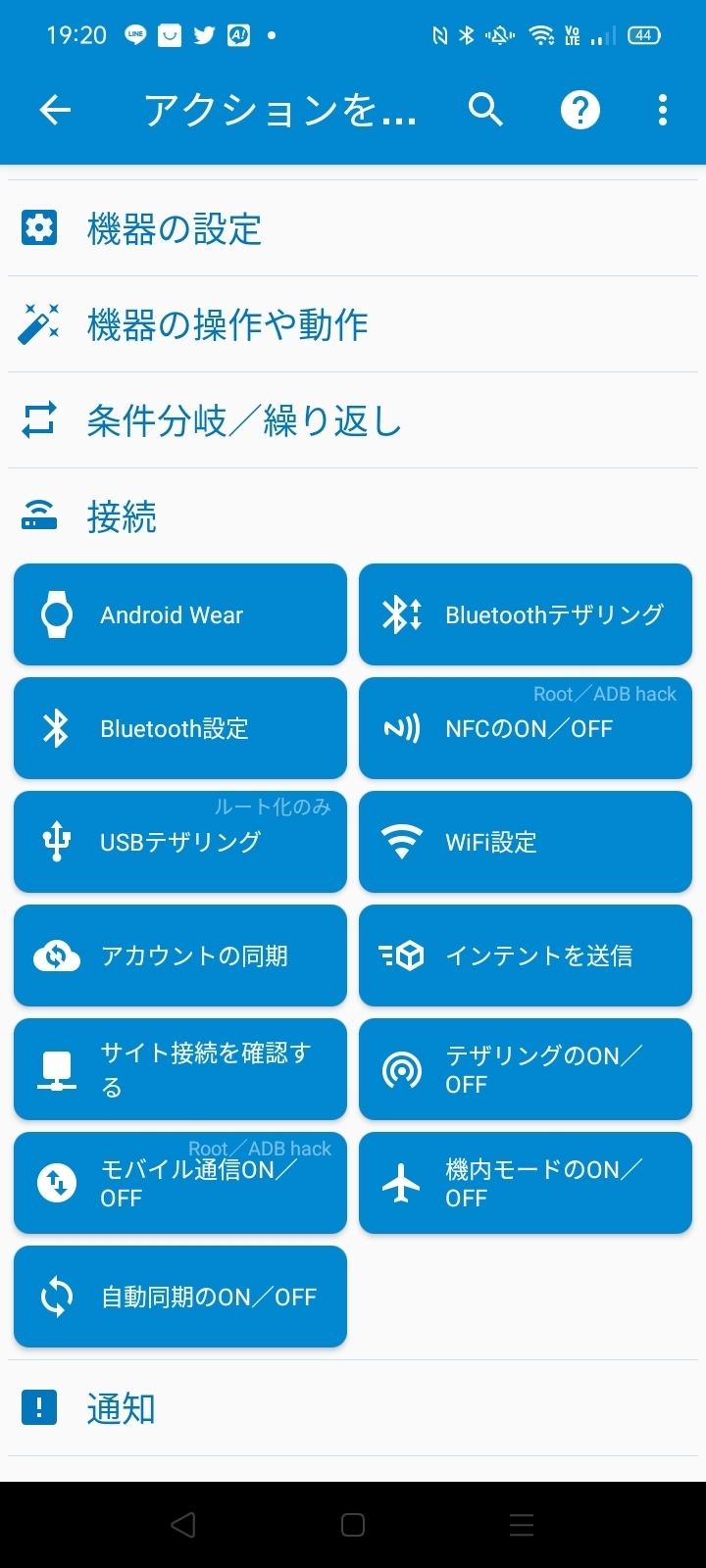Choose the 自動同期のON／OFF action
The image size is (706, 1568).
click(x=180, y=1297)
